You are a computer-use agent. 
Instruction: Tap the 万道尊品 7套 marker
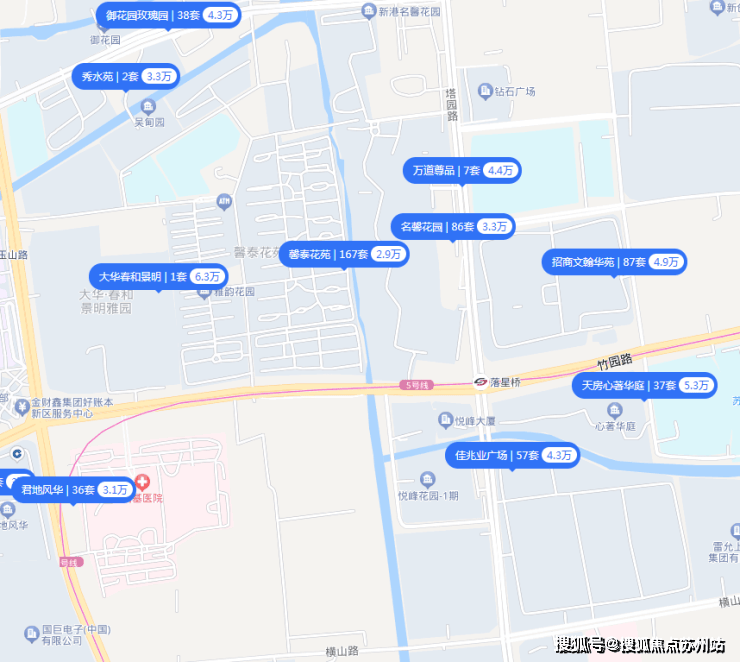coord(461,170)
